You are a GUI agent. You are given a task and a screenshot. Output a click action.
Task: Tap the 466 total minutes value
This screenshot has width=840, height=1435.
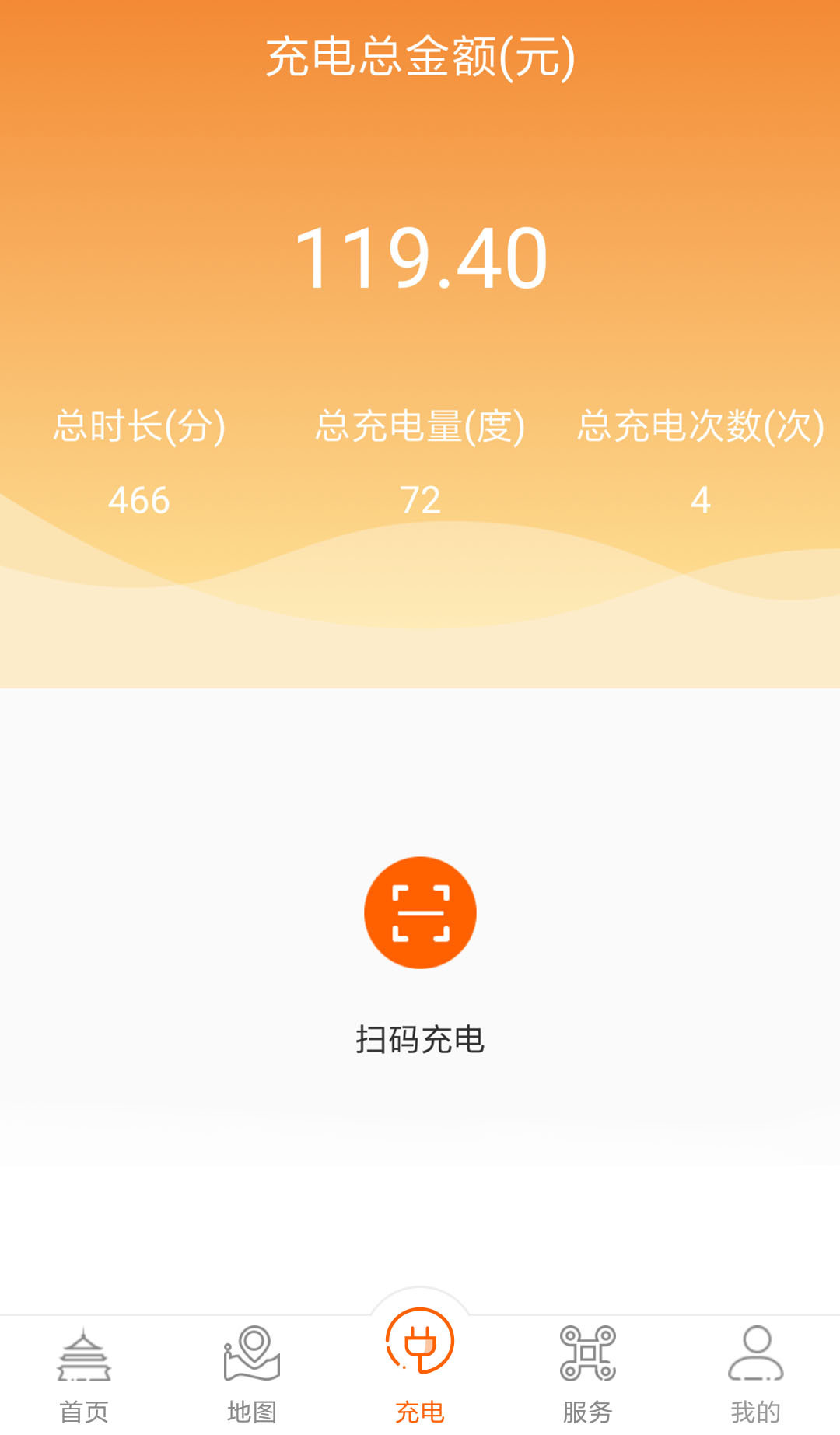coord(138,502)
